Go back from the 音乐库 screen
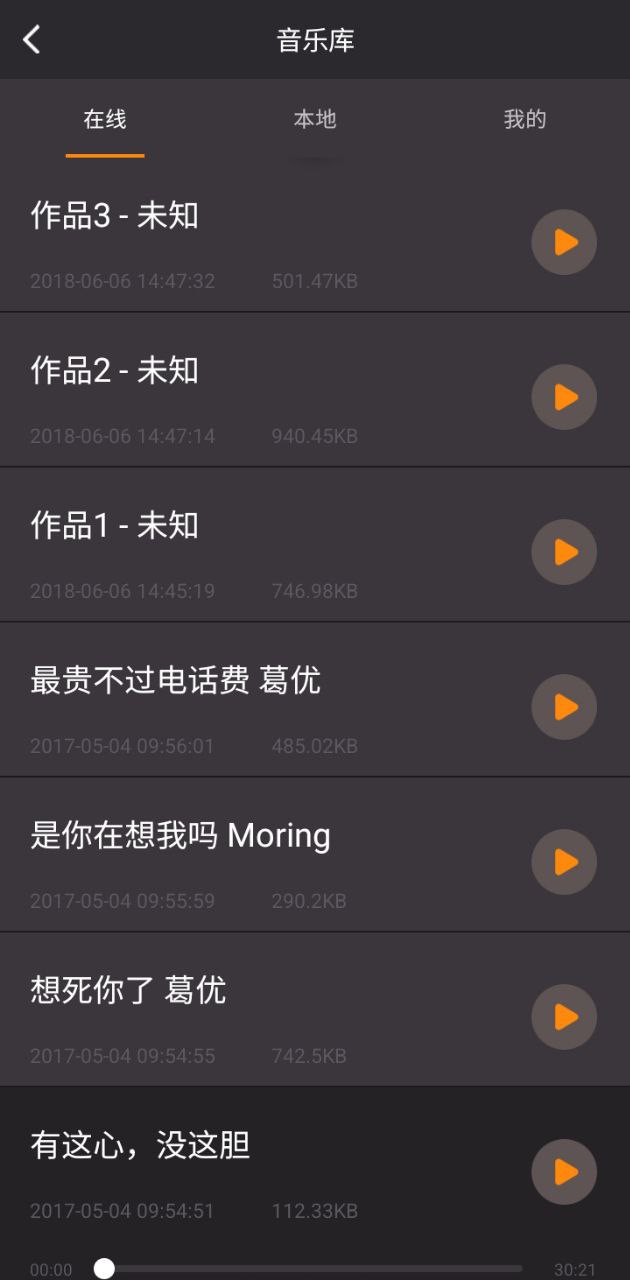The image size is (630, 1280). click(32, 40)
